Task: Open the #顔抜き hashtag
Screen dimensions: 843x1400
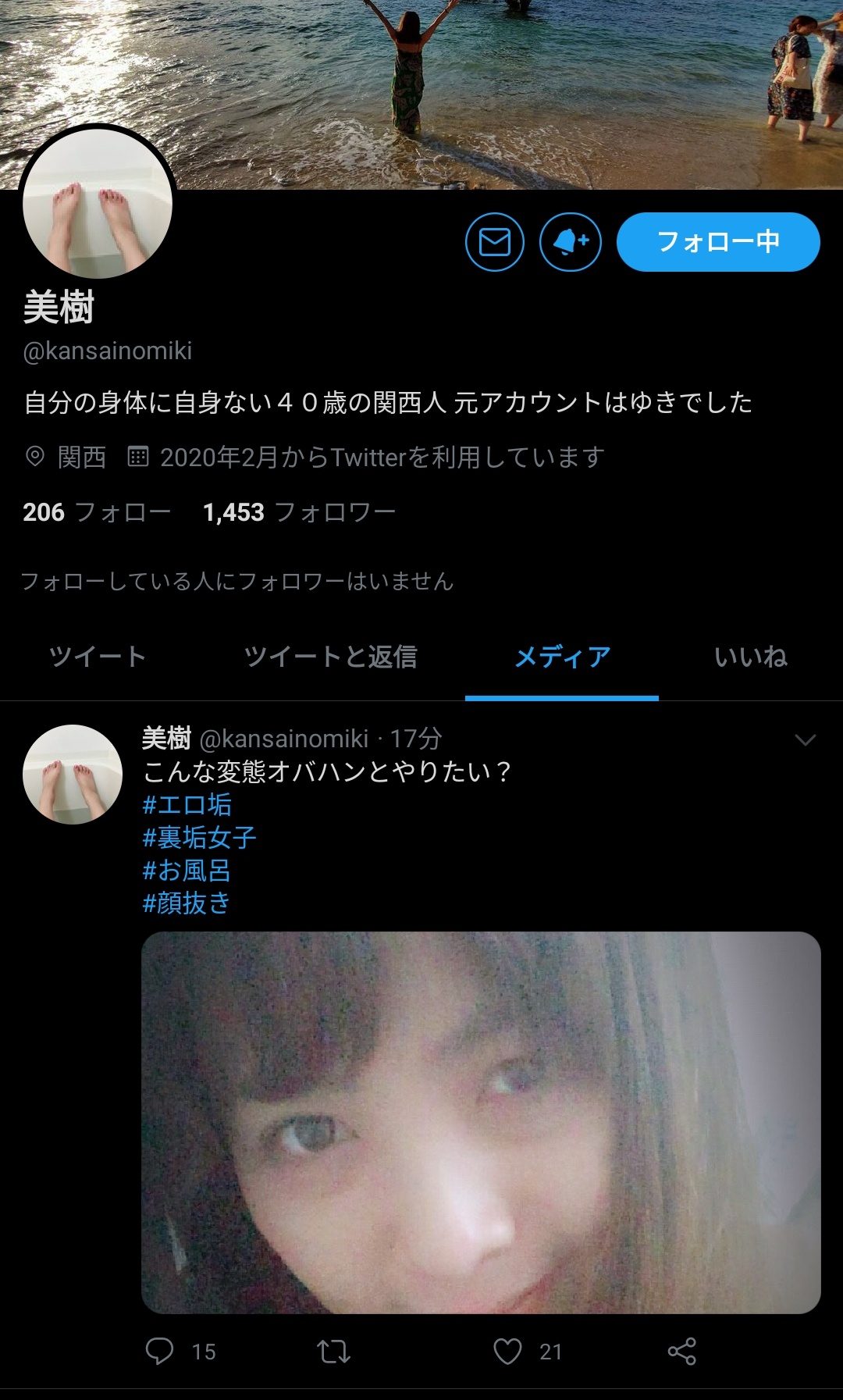Action: coord(187,903)
